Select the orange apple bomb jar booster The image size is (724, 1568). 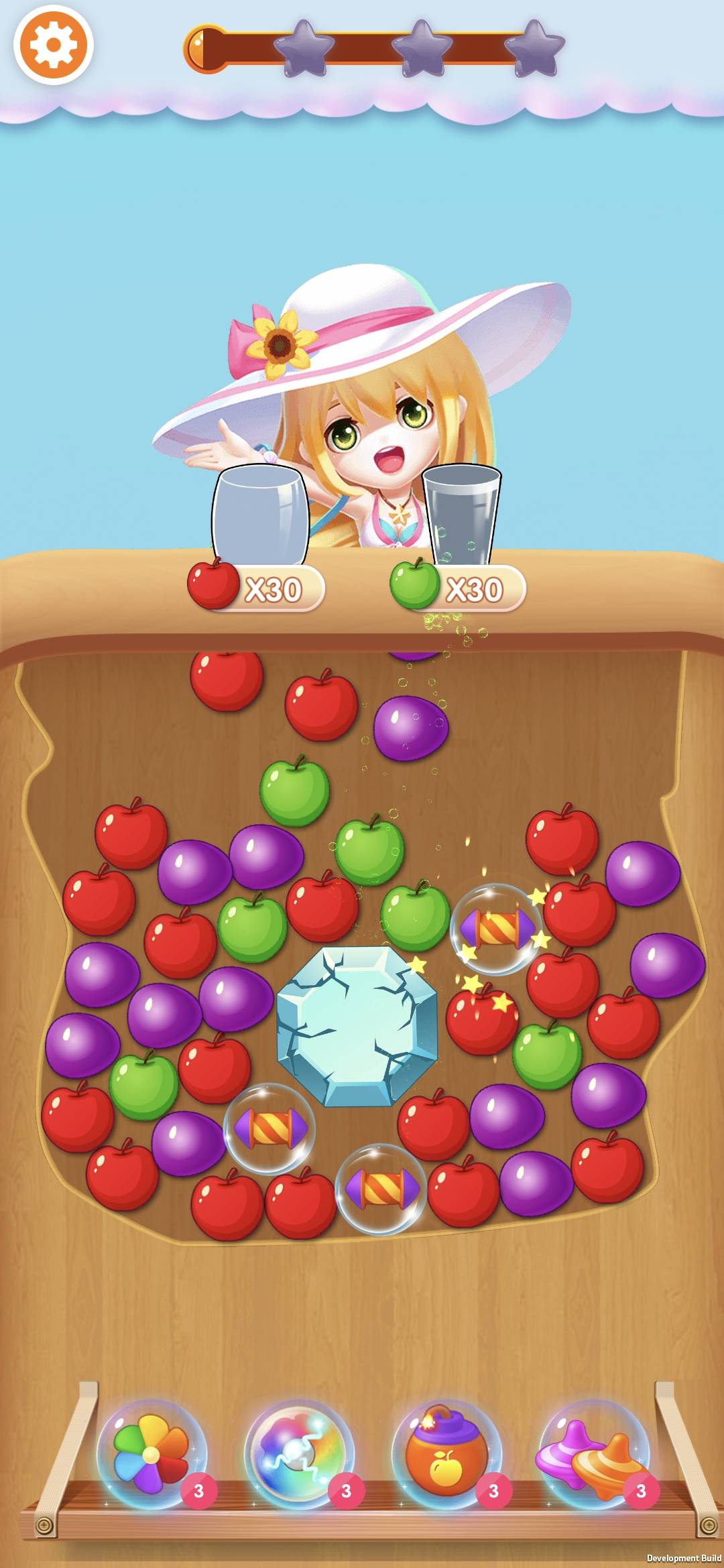445,1454
